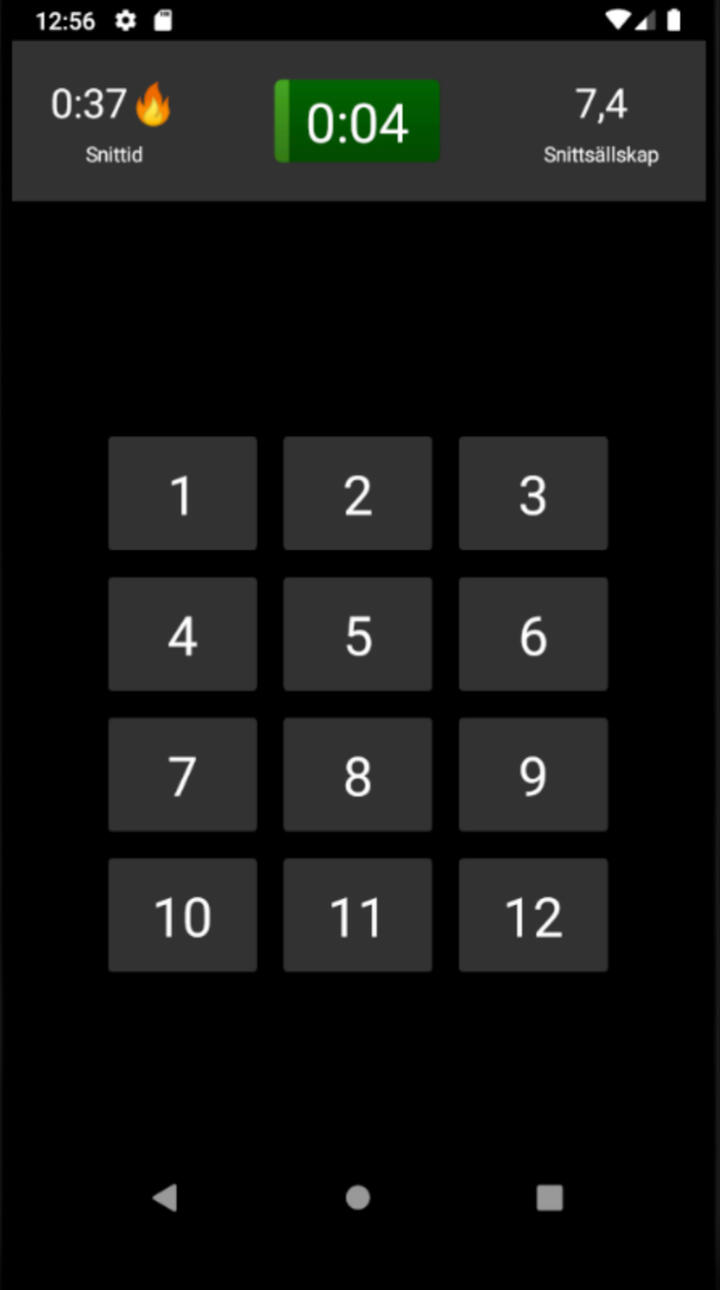Image resolution: width=720 pixels, height=1290 pixels.
Task: Select number 8 from the keypad
Action: click(357, 775)
